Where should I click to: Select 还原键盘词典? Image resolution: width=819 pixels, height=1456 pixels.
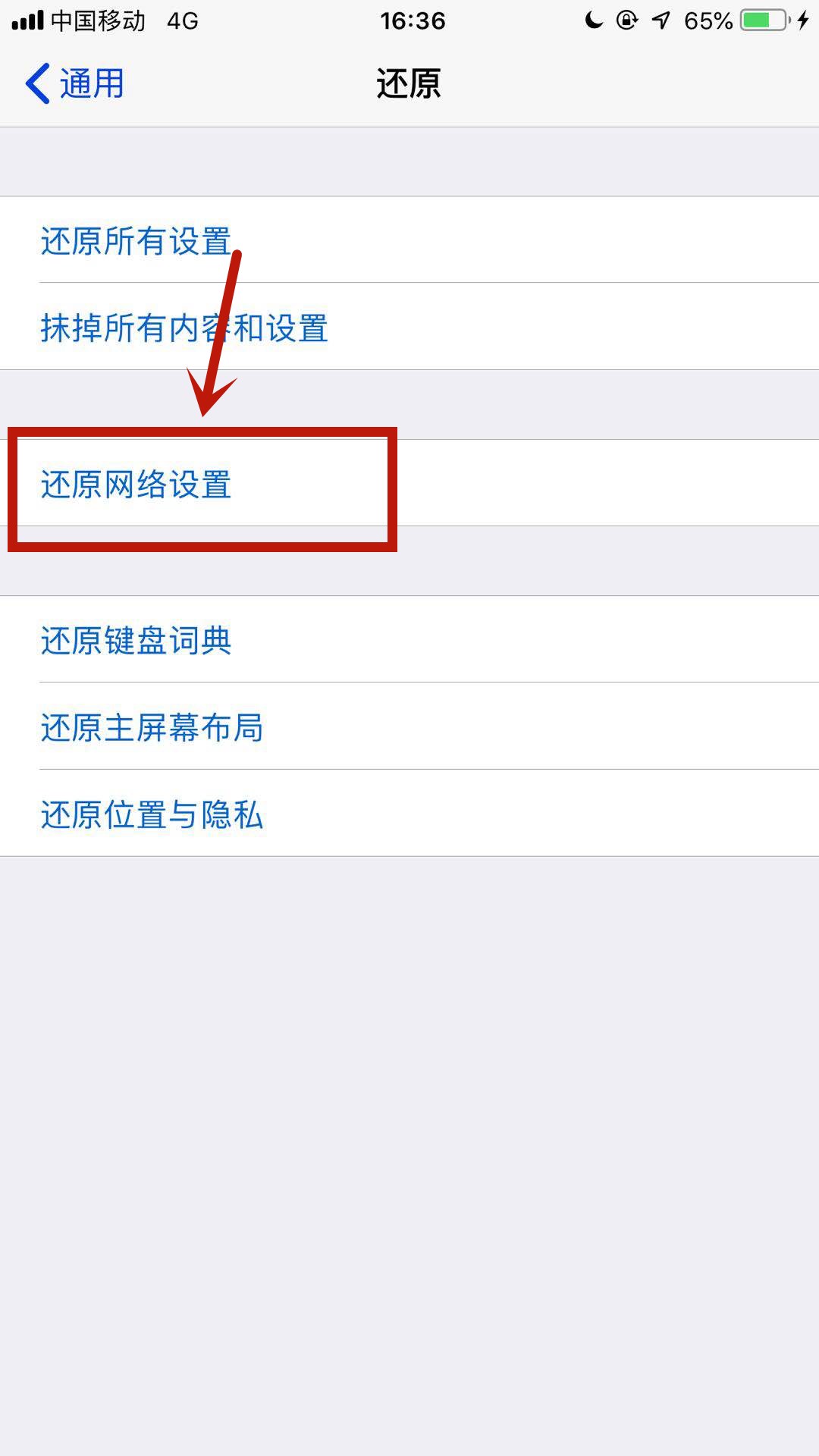pyautogui.click(x=409, y=639)
